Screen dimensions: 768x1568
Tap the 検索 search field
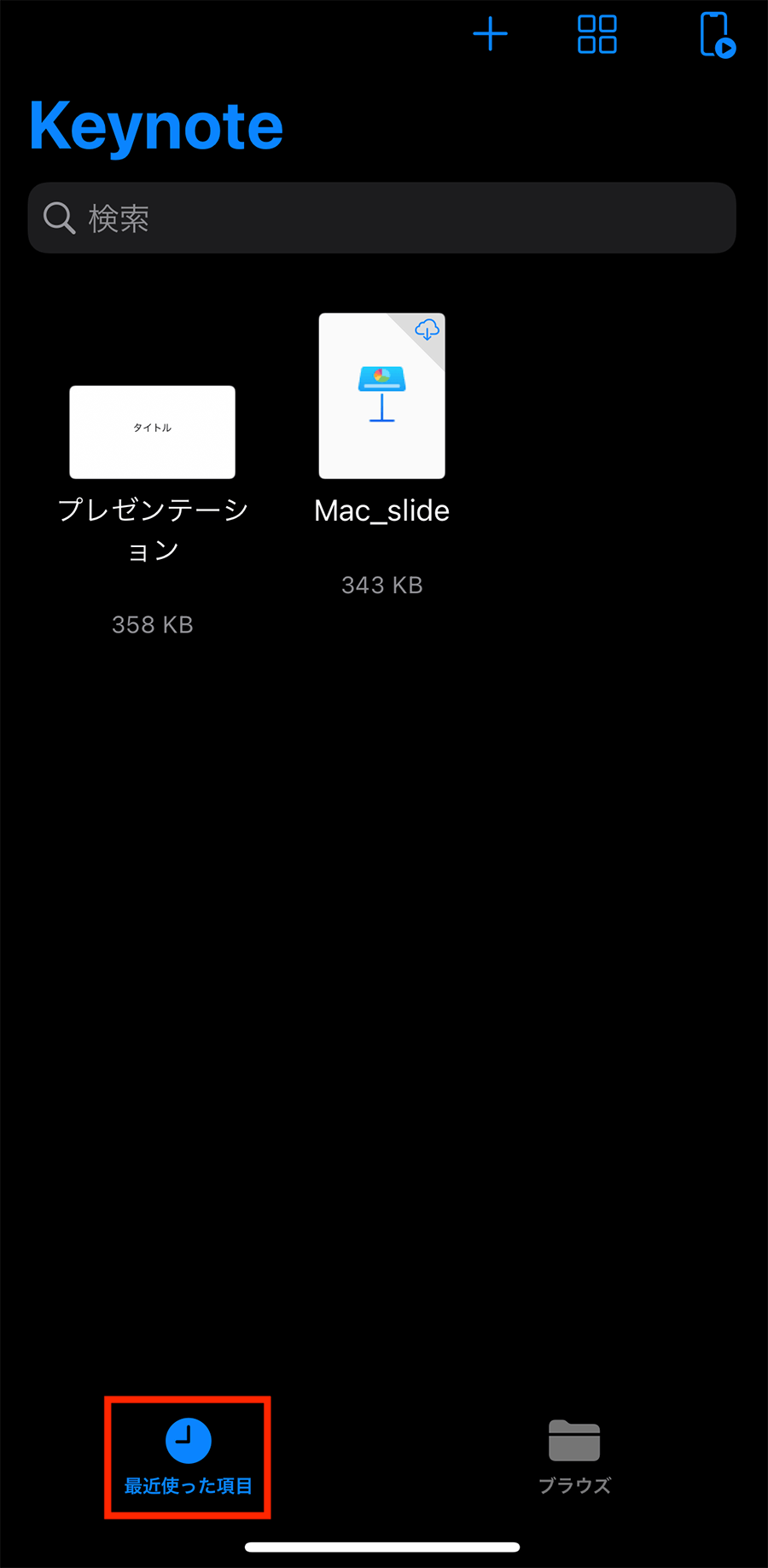[381, 218]
